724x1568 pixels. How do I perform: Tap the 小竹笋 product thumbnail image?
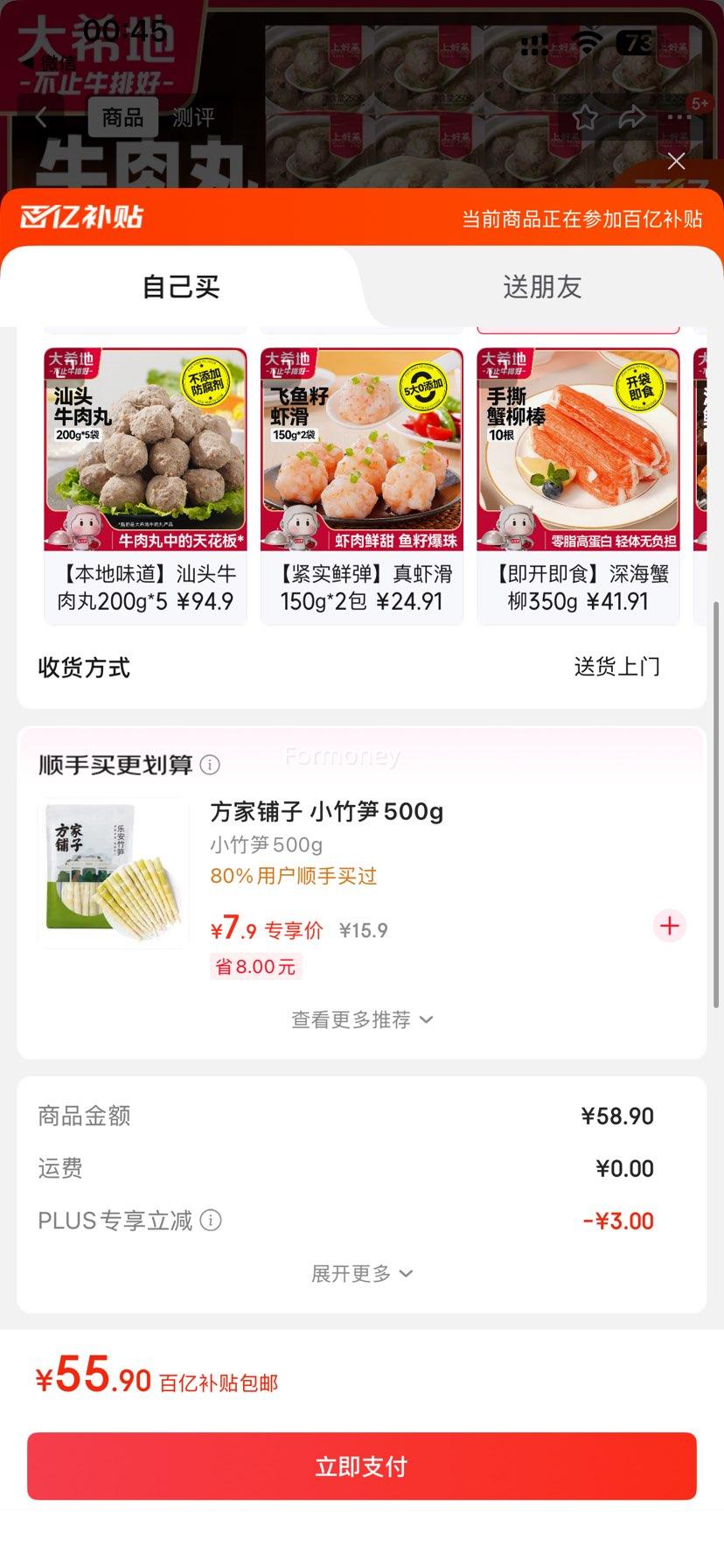tap(114, 871)
